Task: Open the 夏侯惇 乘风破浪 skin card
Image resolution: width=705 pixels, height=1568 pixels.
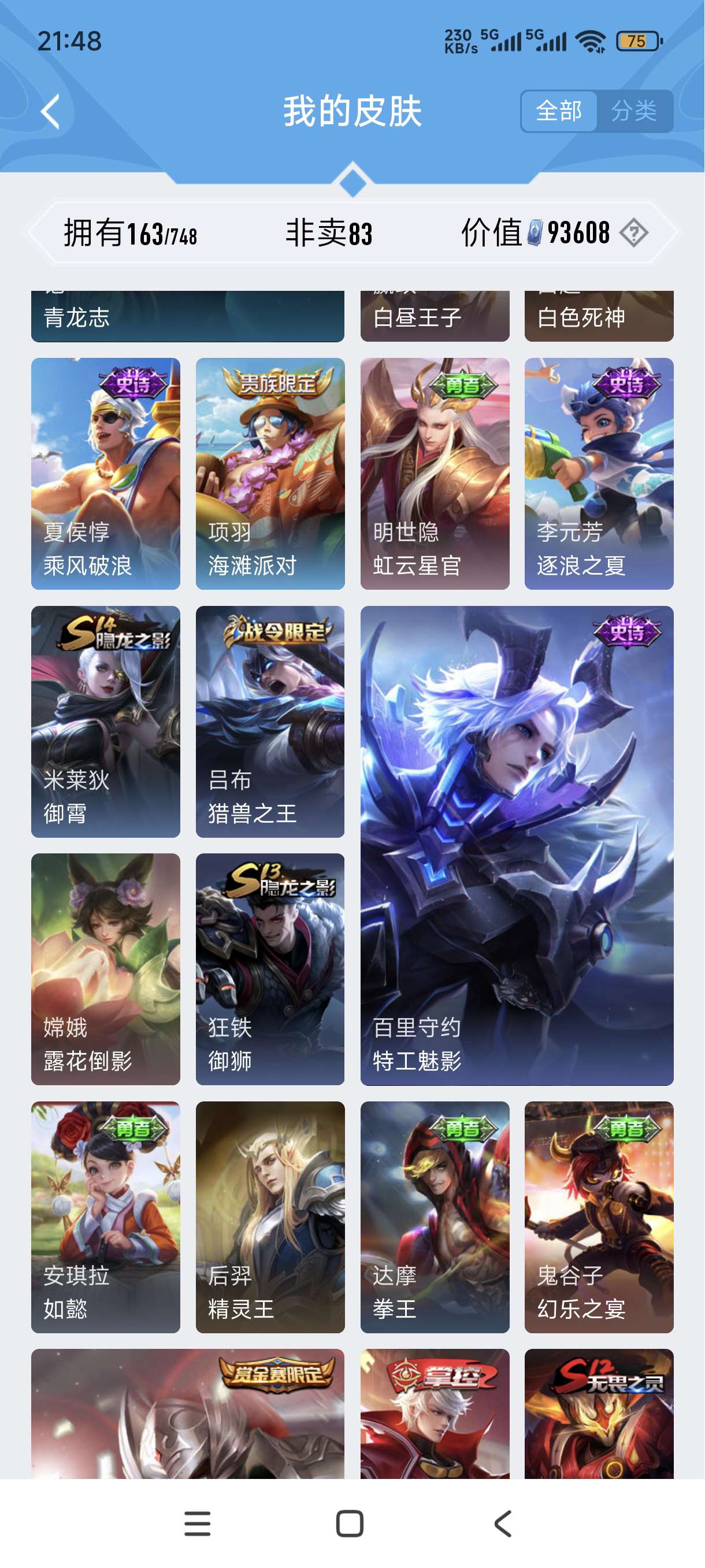Action: point(105,473)
